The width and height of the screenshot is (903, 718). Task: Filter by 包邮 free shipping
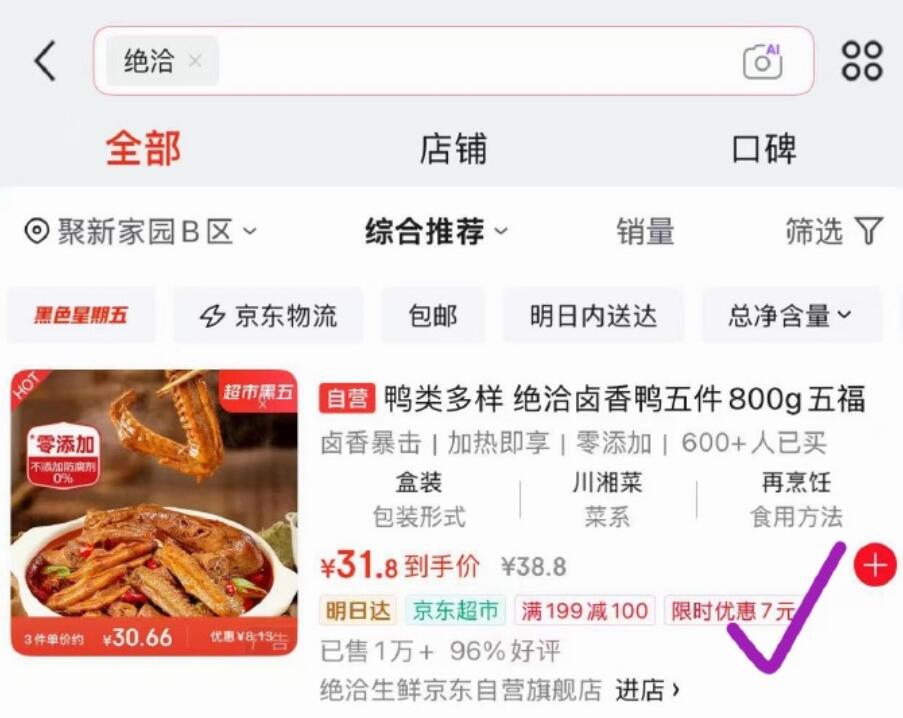coord(433,316)
